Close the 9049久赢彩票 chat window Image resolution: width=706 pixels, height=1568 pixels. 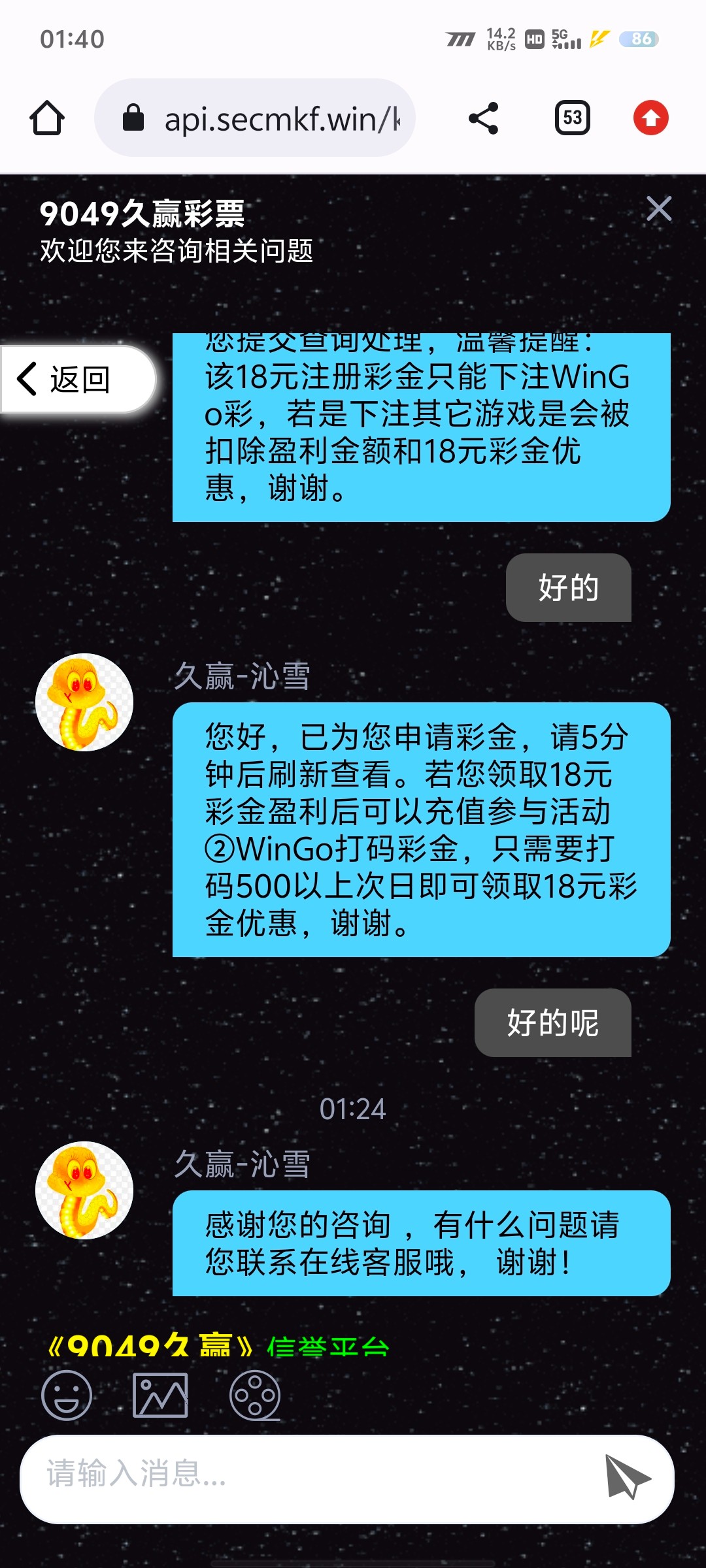(x=658, y=209)
